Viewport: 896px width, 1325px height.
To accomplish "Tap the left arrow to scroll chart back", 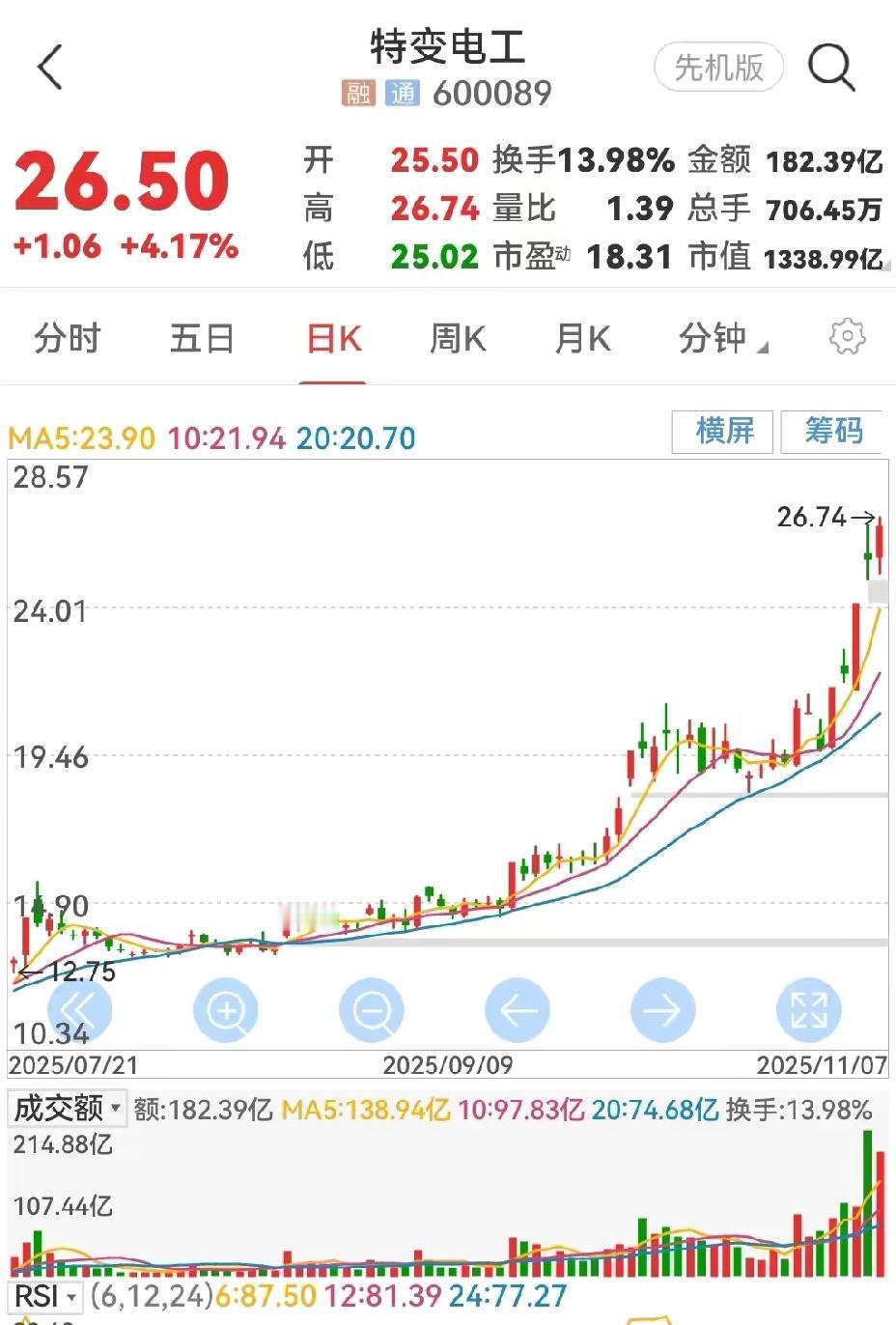I will pos(518,1008).
